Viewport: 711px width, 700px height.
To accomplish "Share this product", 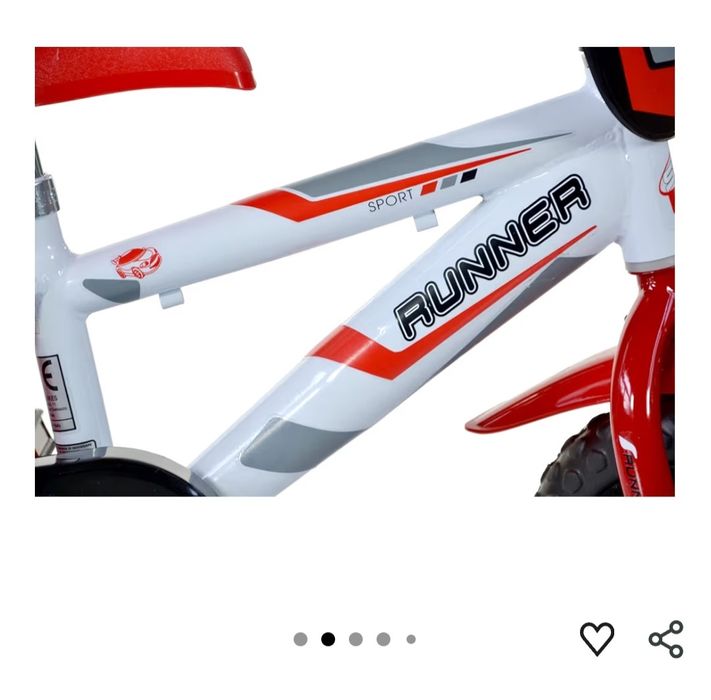I will (666, 638).
